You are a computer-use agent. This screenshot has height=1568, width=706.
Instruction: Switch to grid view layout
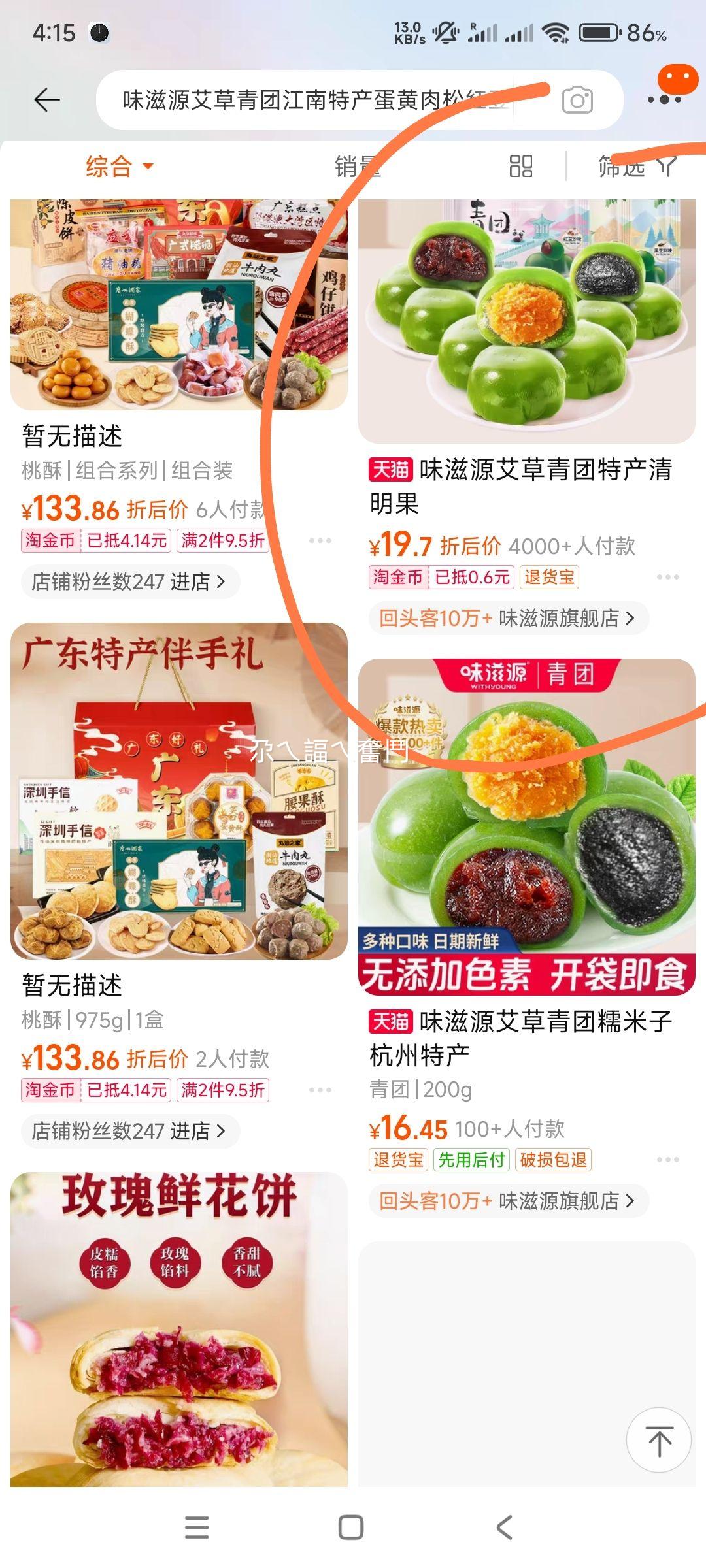[520, 168]
